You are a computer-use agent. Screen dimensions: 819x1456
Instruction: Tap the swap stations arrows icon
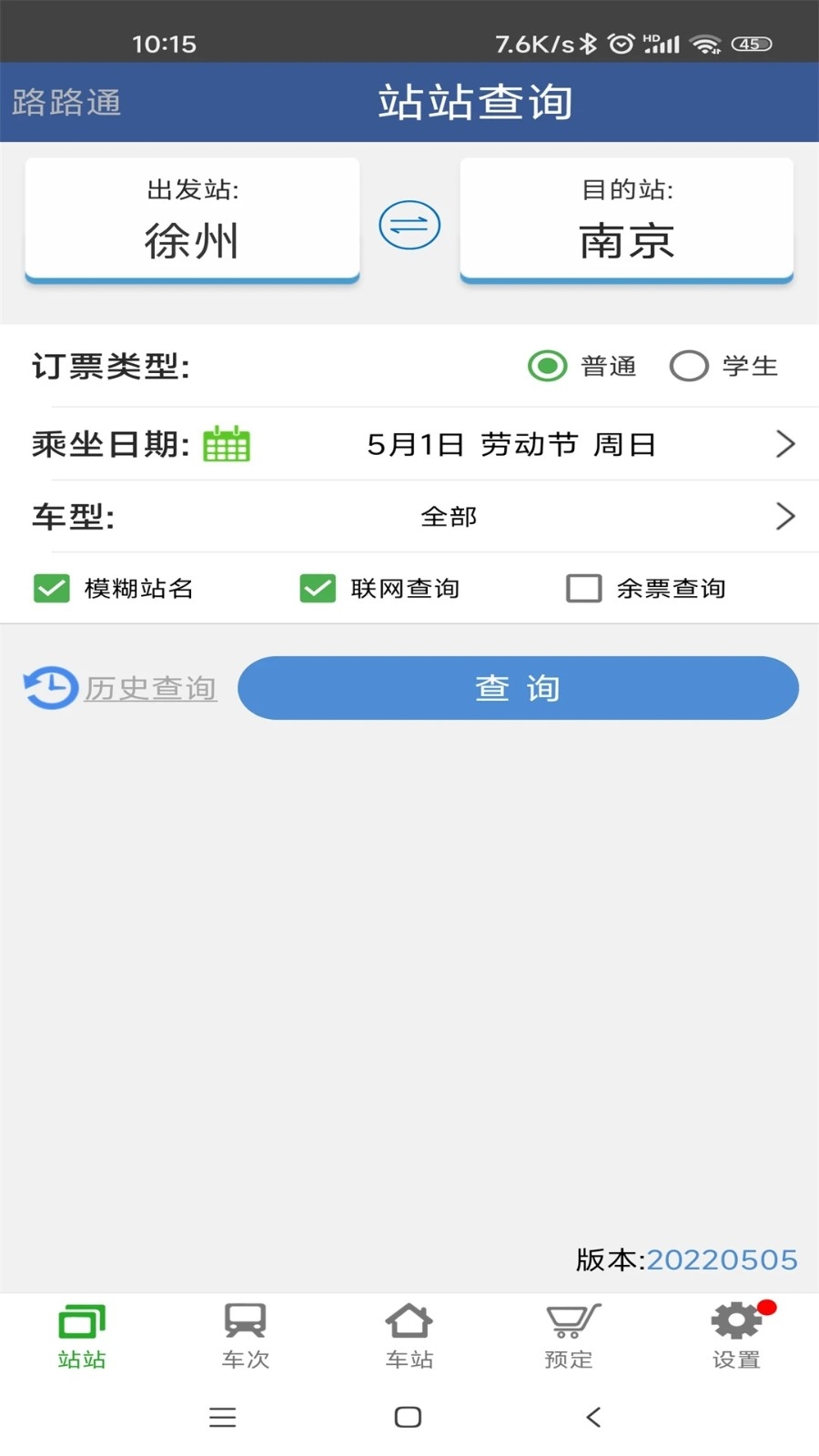coord(408,224)
